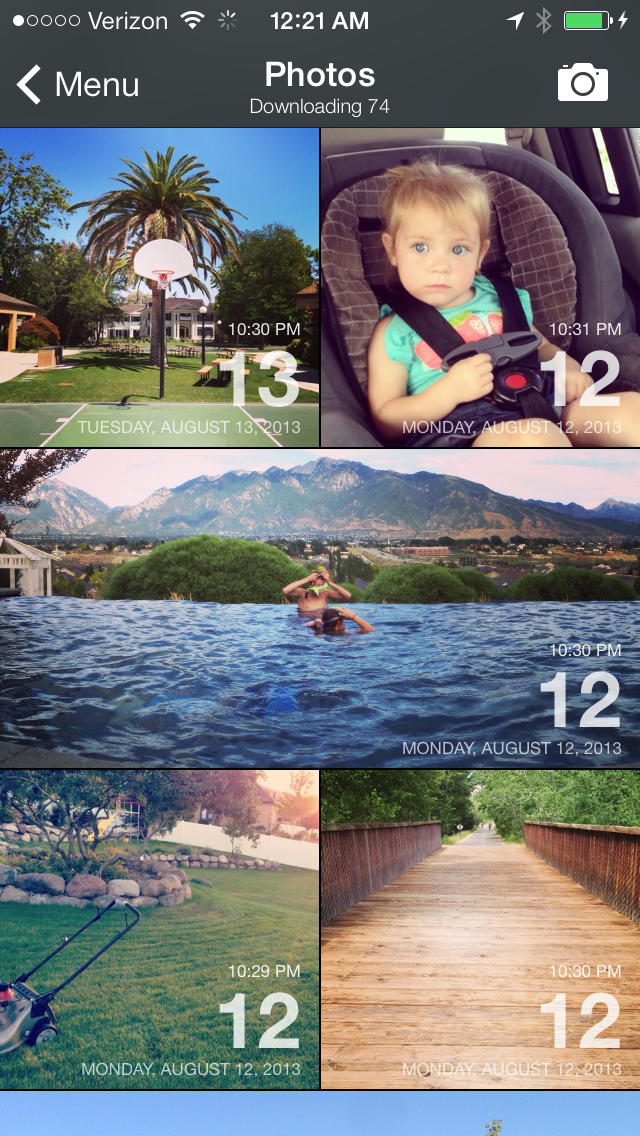Open the swimming pool mountain view photo

[x=320, y=608]
